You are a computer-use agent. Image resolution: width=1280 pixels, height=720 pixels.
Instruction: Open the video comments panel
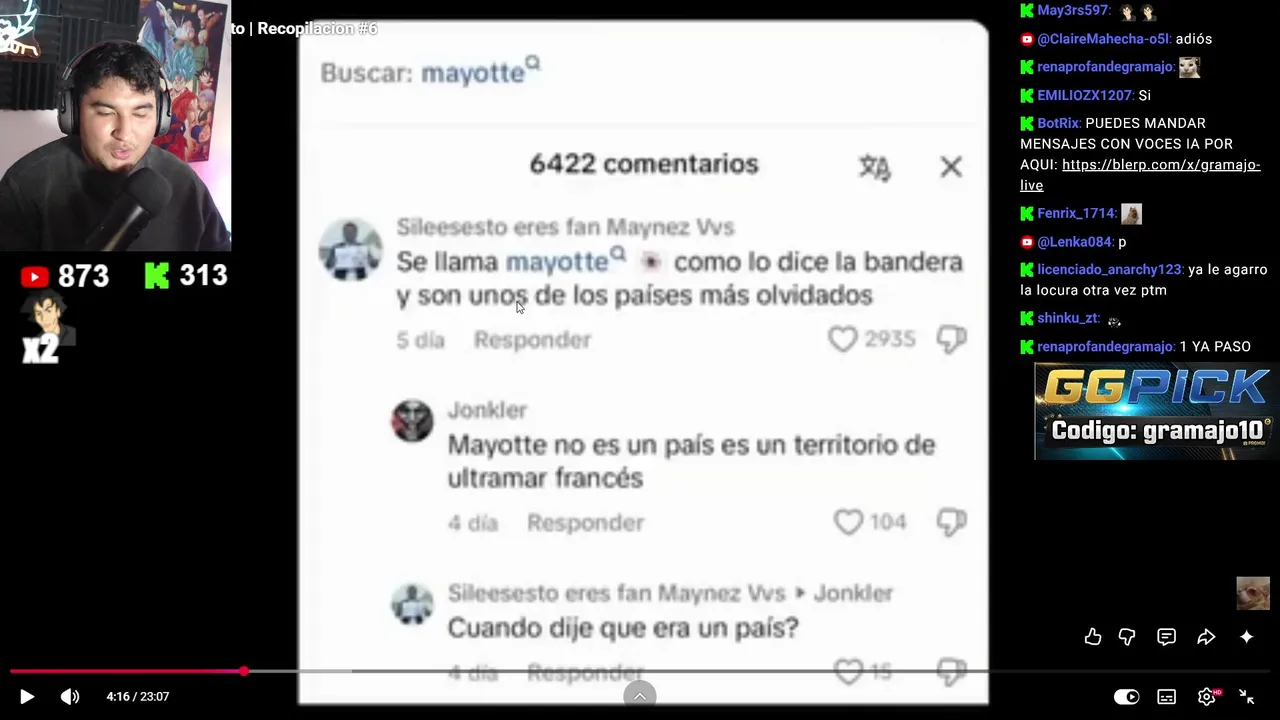1166,637
